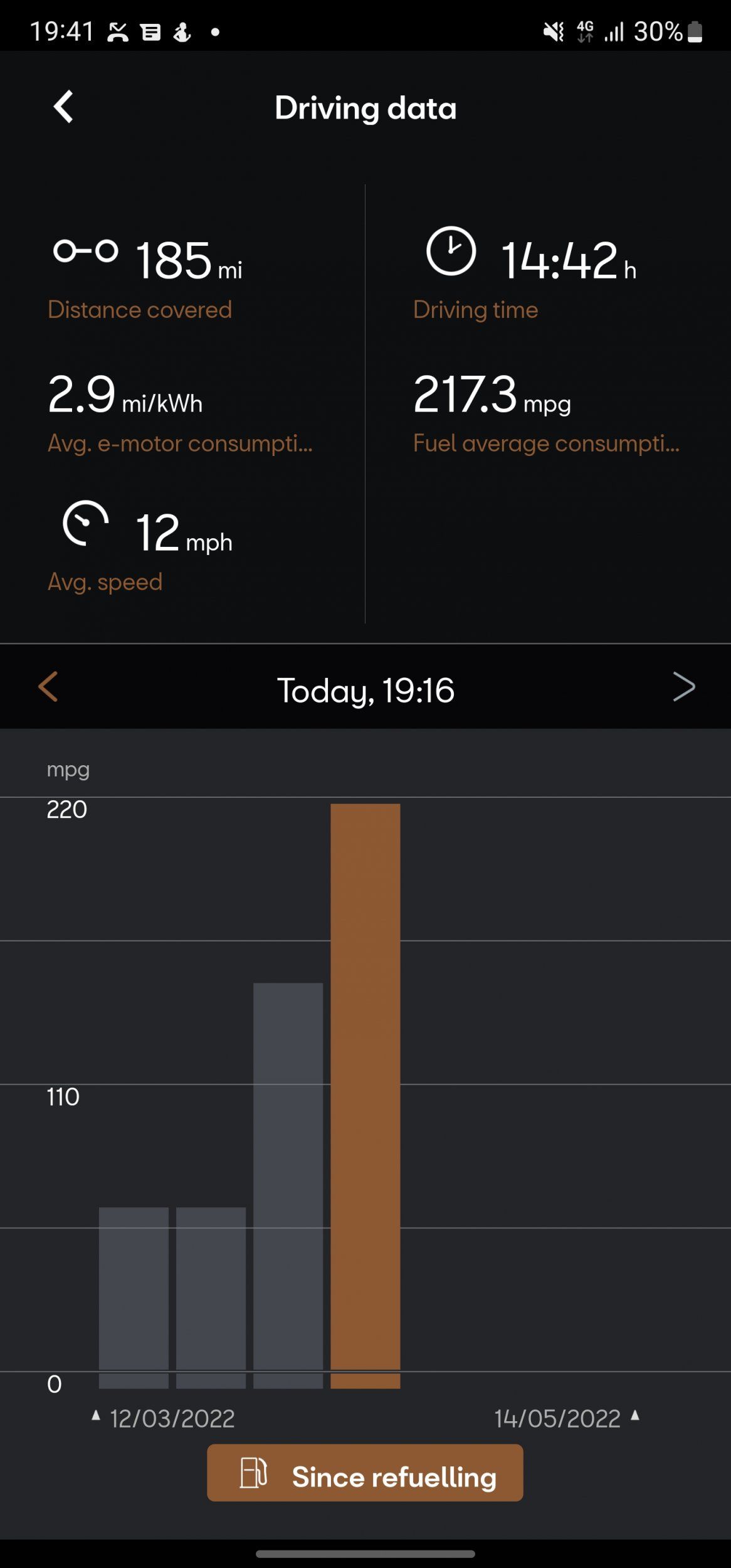Viewport: 731px width, 1568px height.
Task: Go back from Driving data
Action: [63, 107]
